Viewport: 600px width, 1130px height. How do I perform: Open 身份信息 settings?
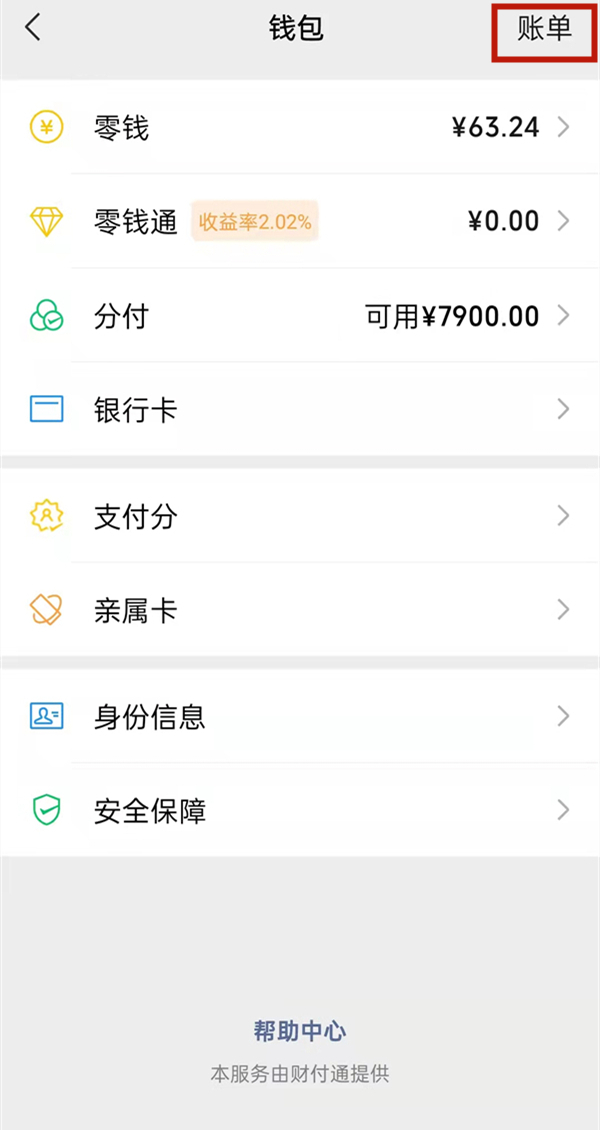pyautogui.click(x=300, y=716)
